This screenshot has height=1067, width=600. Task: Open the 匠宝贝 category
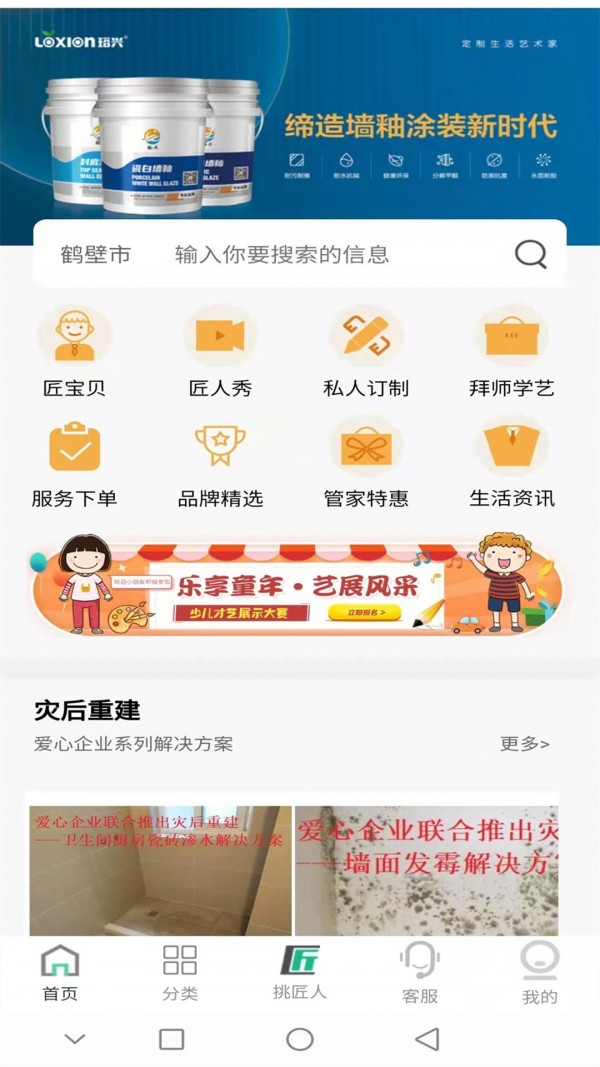click(74, 352)
